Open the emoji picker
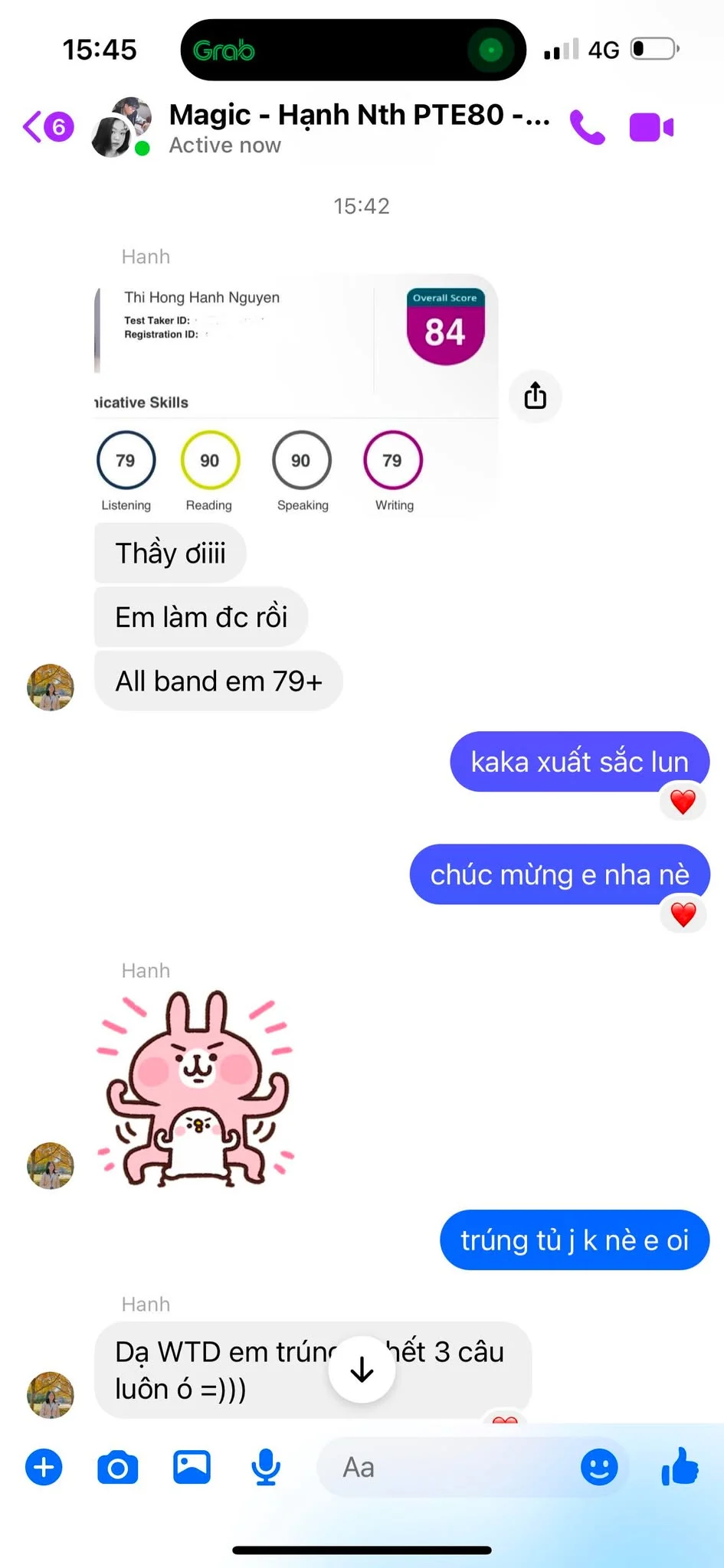 pos(599,1467)
